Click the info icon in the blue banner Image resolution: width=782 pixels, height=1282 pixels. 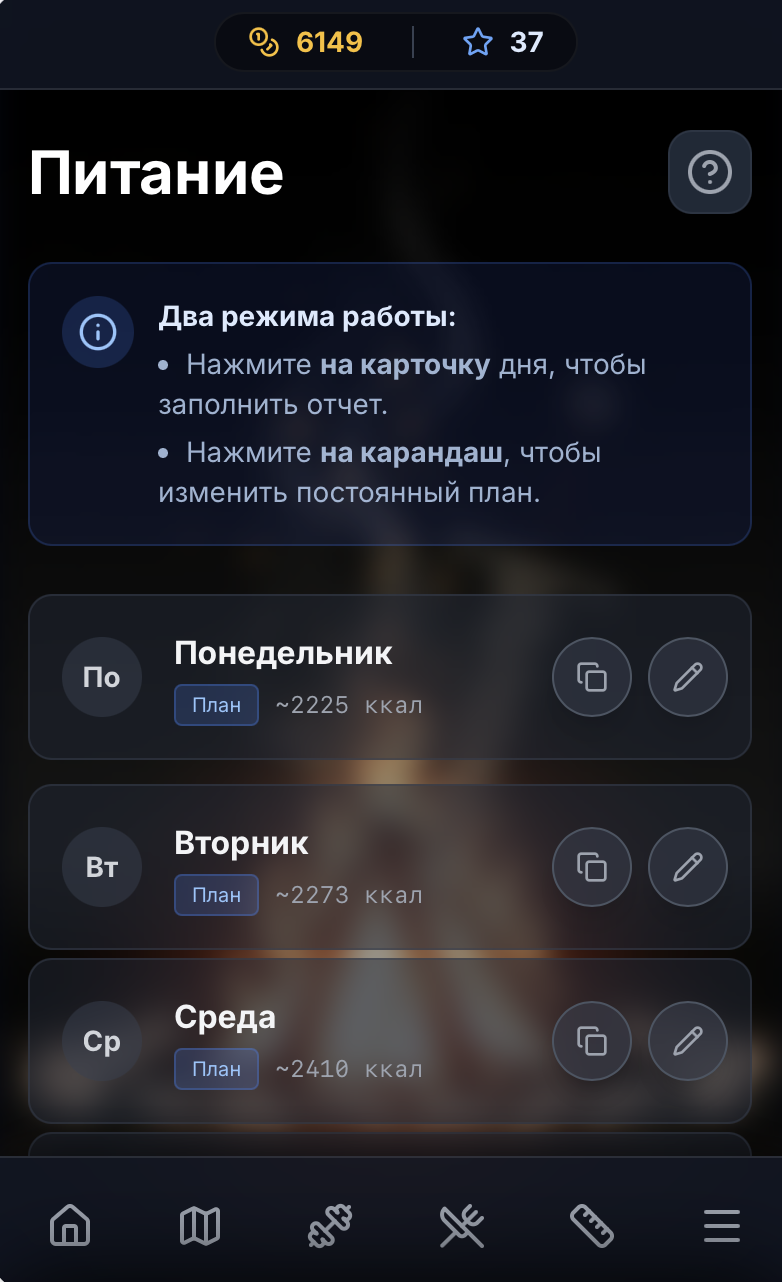[x=98, y=331]
